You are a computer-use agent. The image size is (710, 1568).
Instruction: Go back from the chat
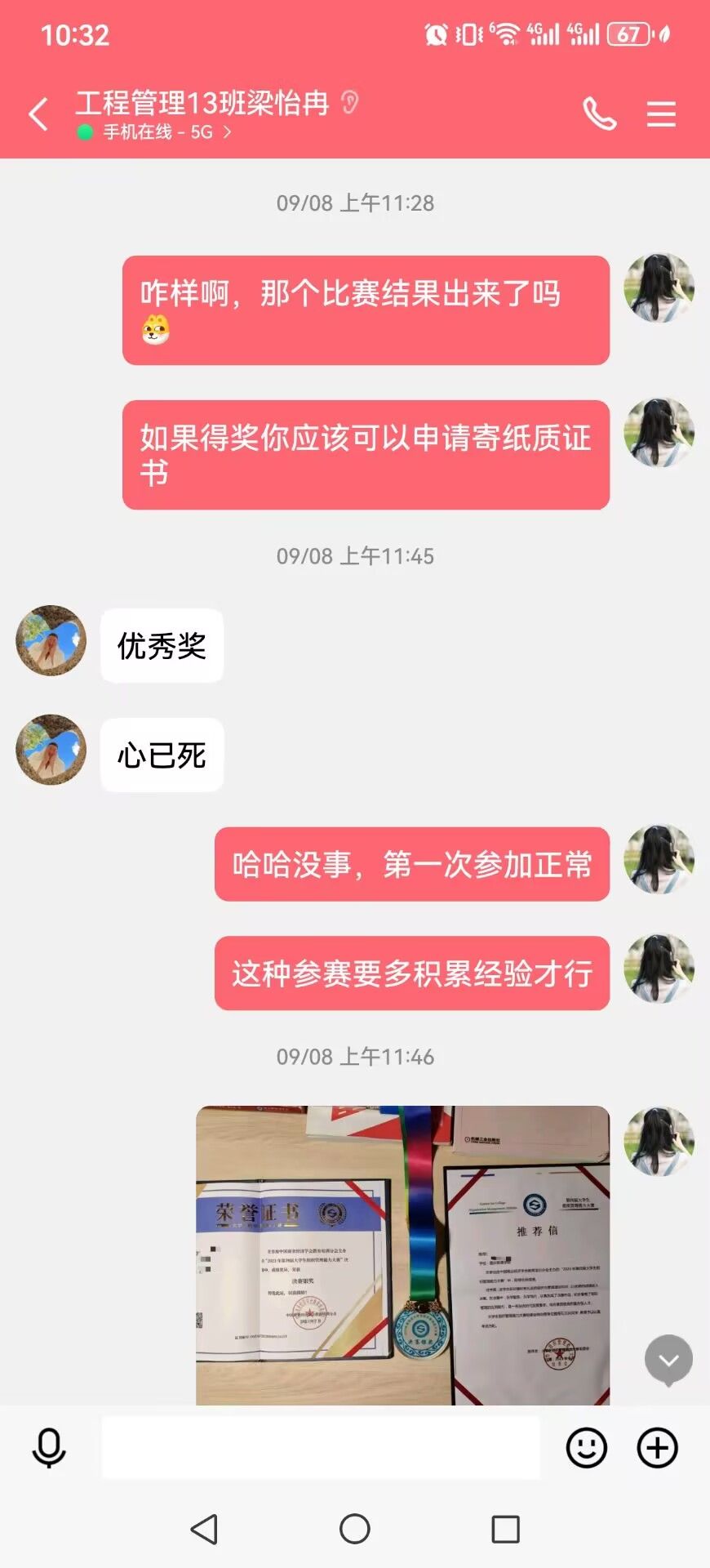tap(38, 114)
